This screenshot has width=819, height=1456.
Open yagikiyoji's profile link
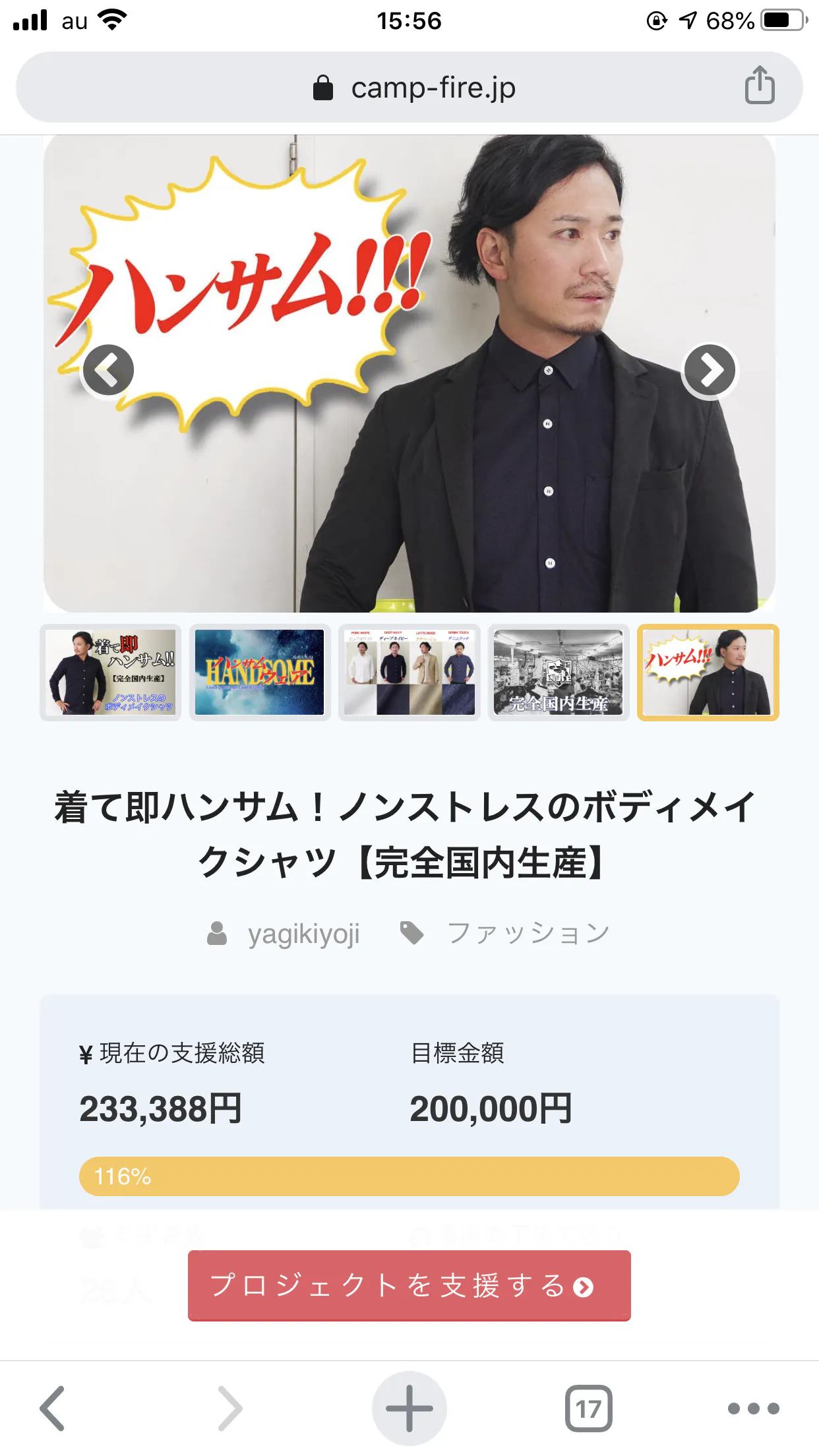point(303,934)
